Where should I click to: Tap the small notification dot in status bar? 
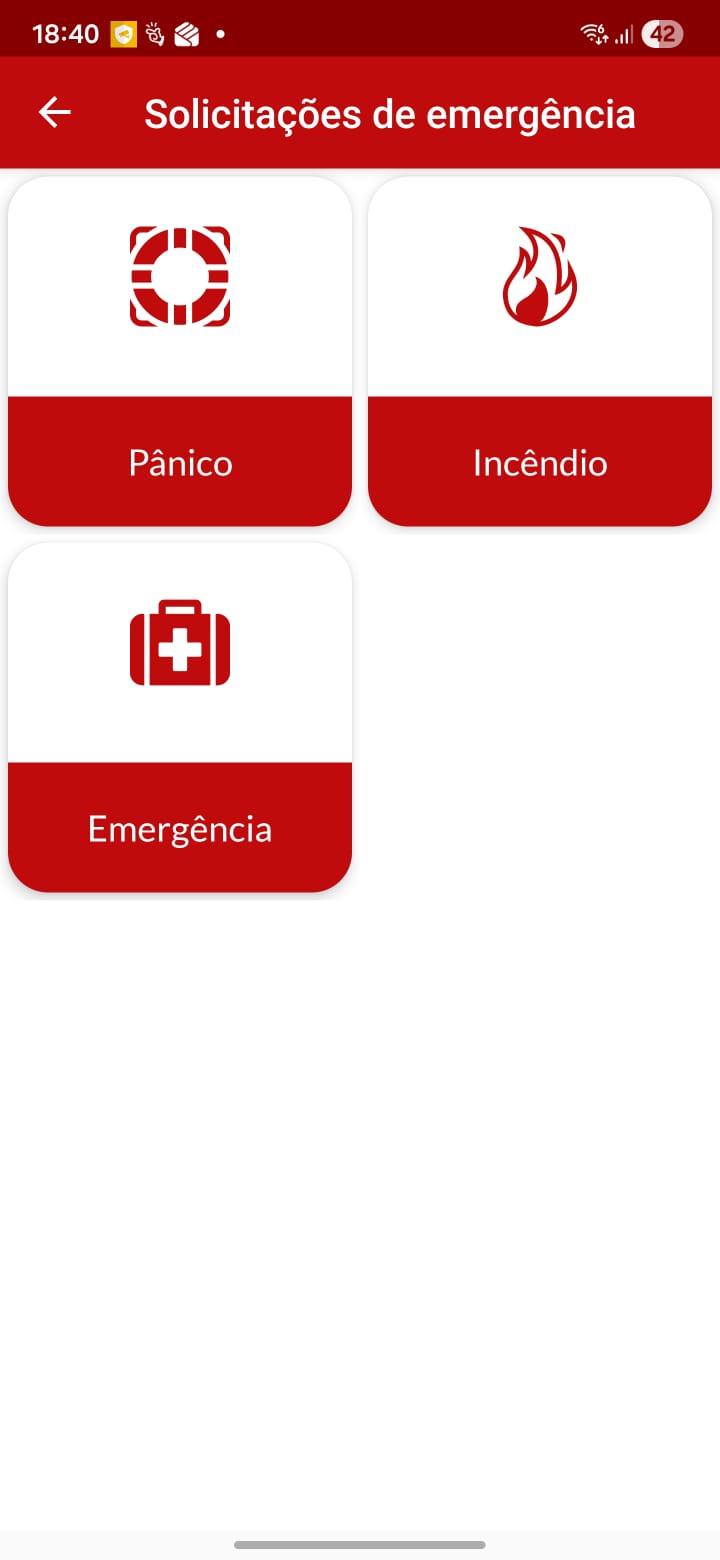[x=219, y=34]
